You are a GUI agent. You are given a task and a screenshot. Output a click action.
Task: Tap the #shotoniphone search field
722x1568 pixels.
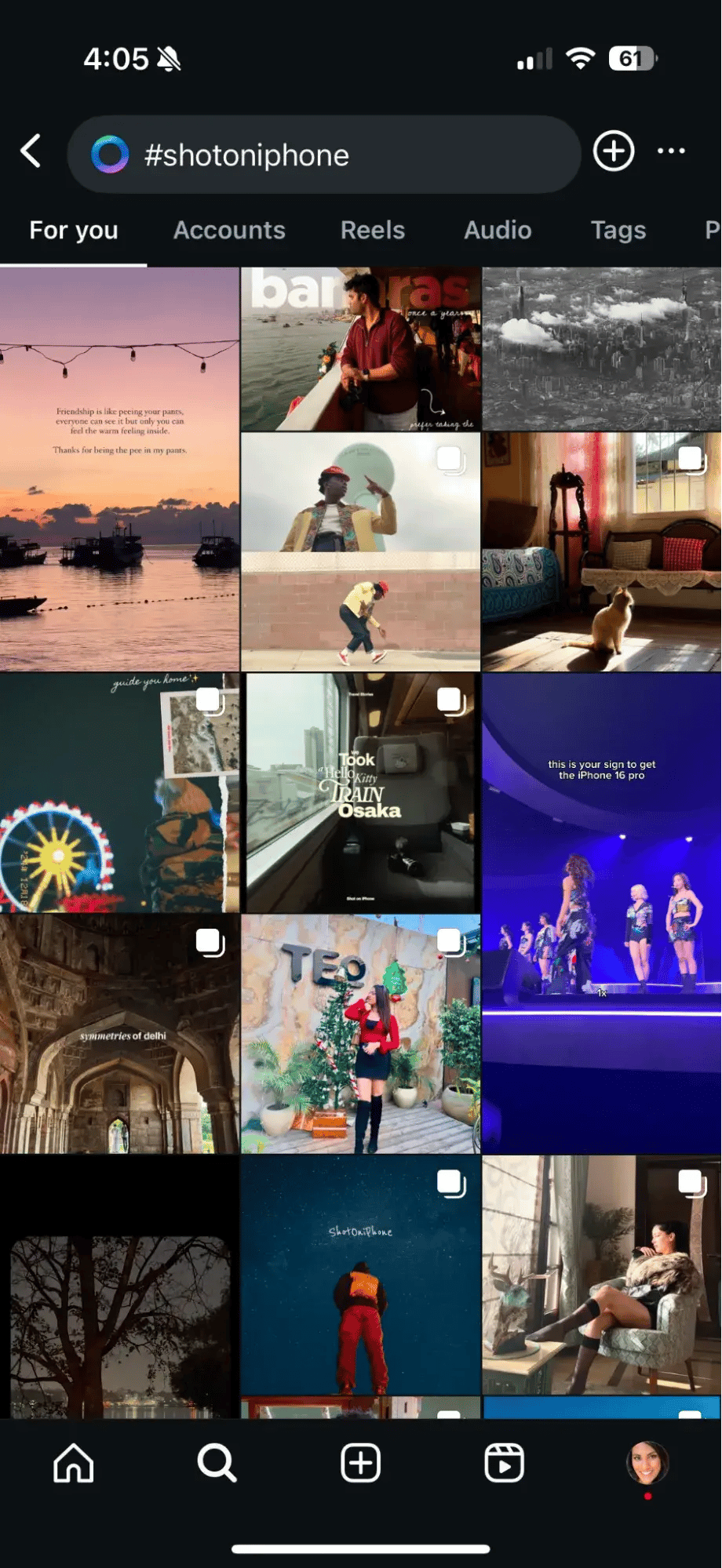point(323,155)
